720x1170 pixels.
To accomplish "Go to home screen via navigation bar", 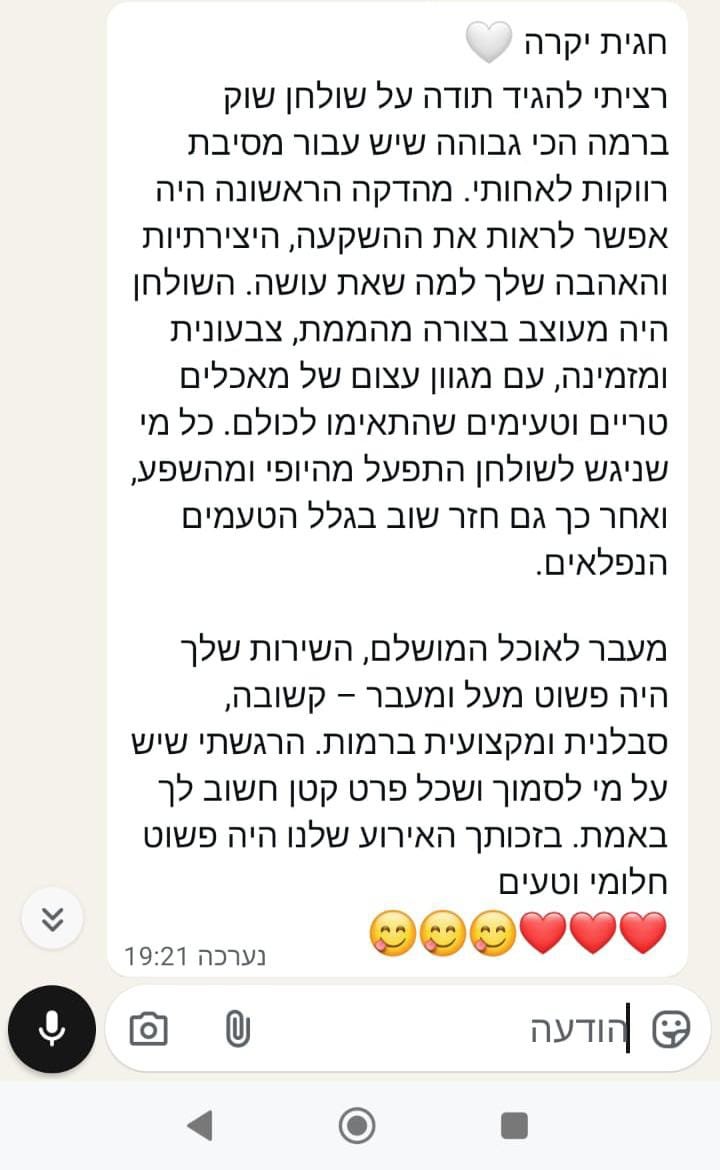I will [x=357, y=1126].
